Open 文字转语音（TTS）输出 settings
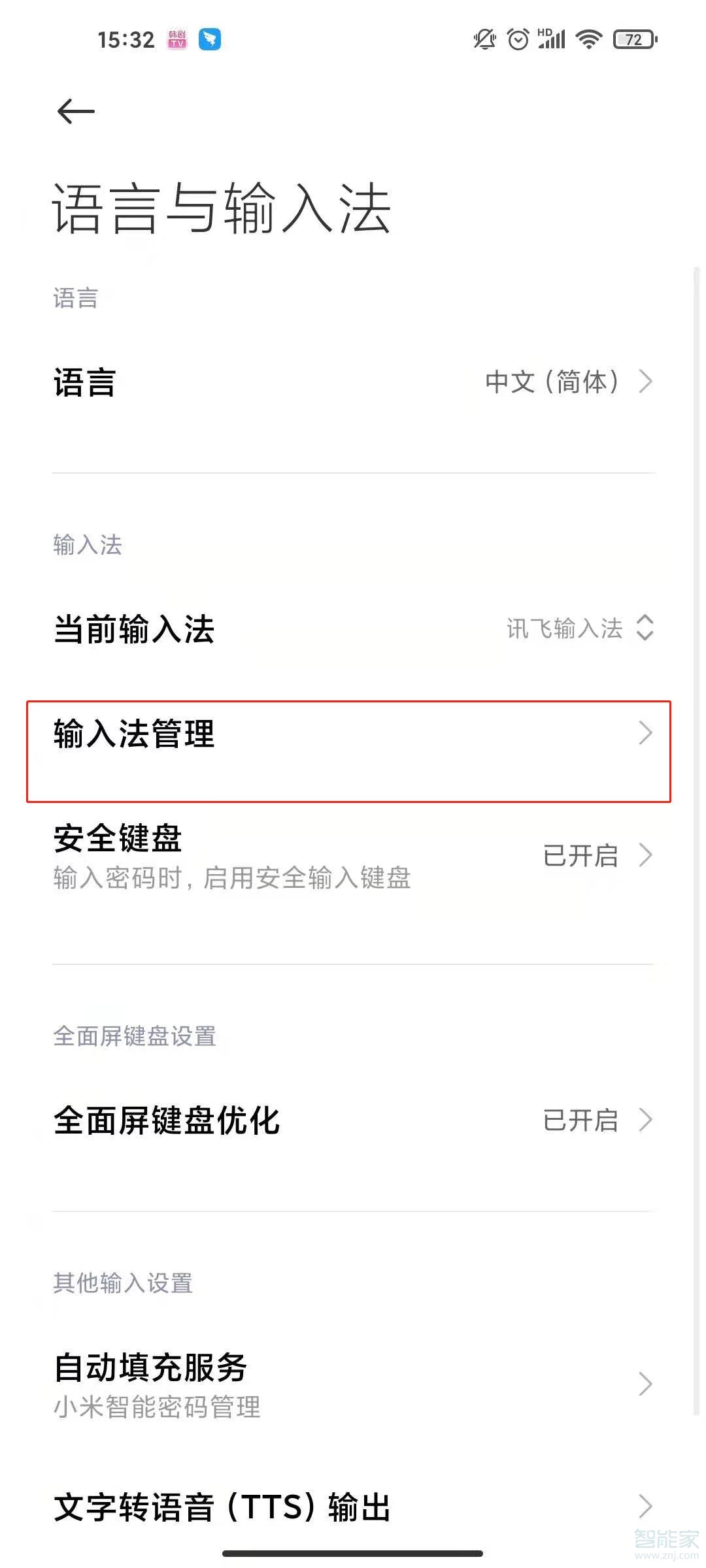The image size is (706, 1568). coord(353,1507)
